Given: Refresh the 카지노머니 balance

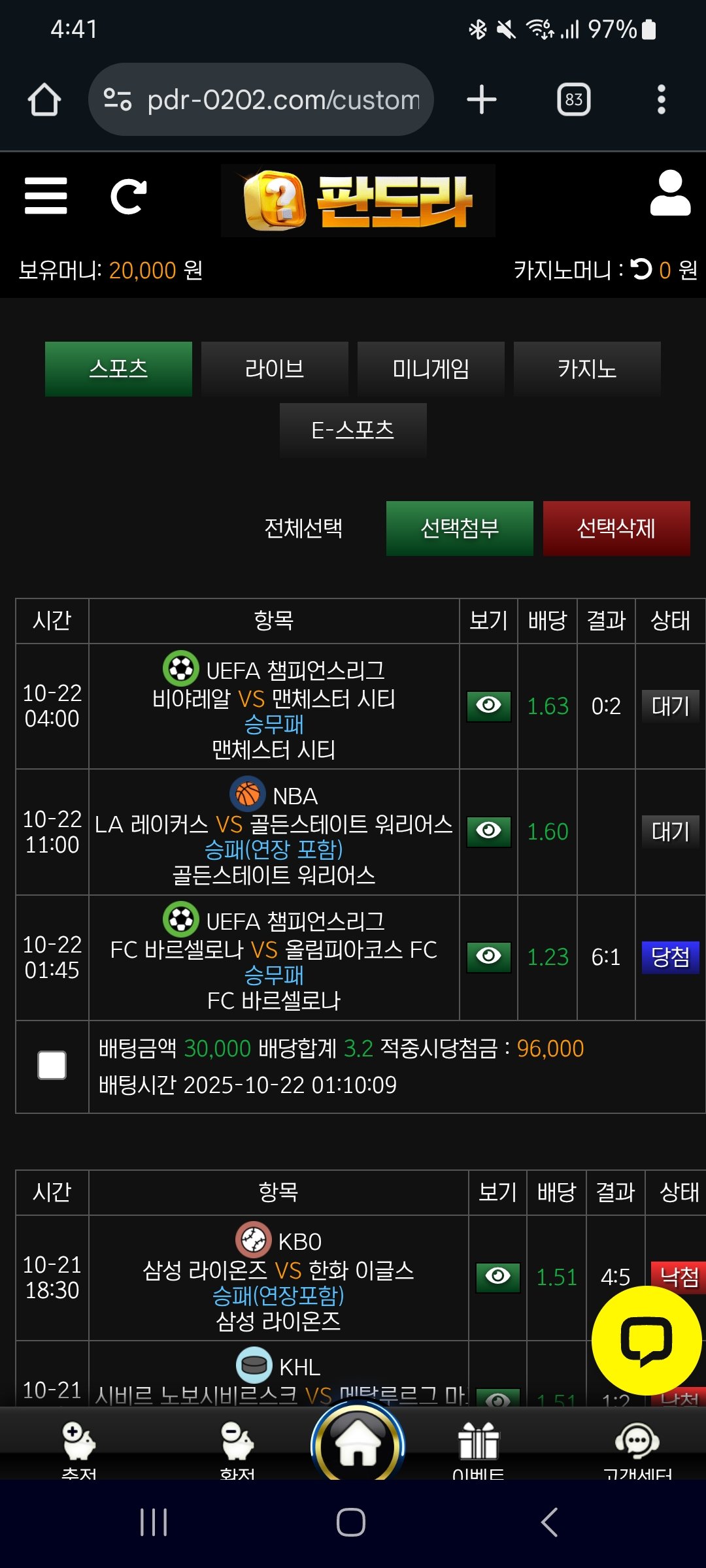Looking at the screenshot, I should click(x=641, y=269).
